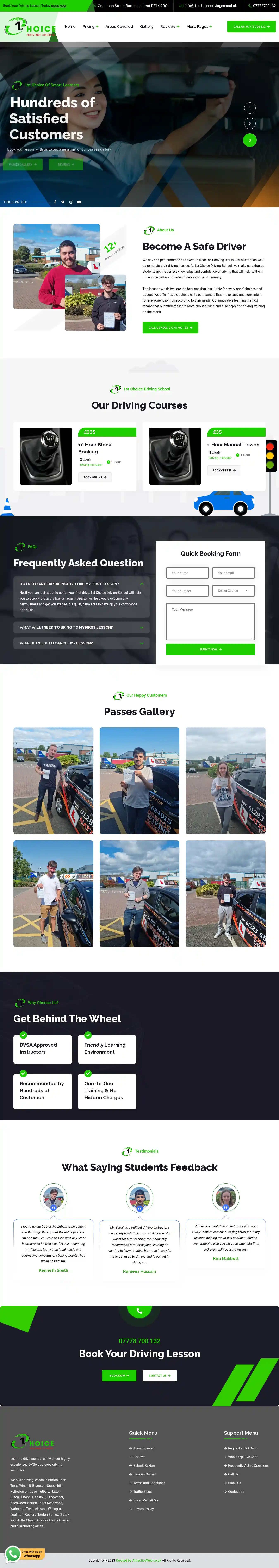
Task: Open the Gallery nav link
Action: point(146,27)
